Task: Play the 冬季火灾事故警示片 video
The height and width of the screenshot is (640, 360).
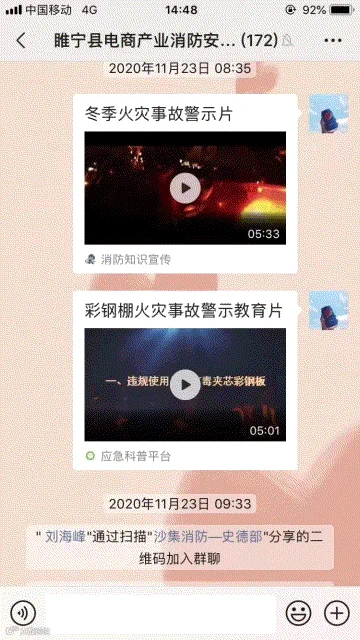Action: (185, 188)
